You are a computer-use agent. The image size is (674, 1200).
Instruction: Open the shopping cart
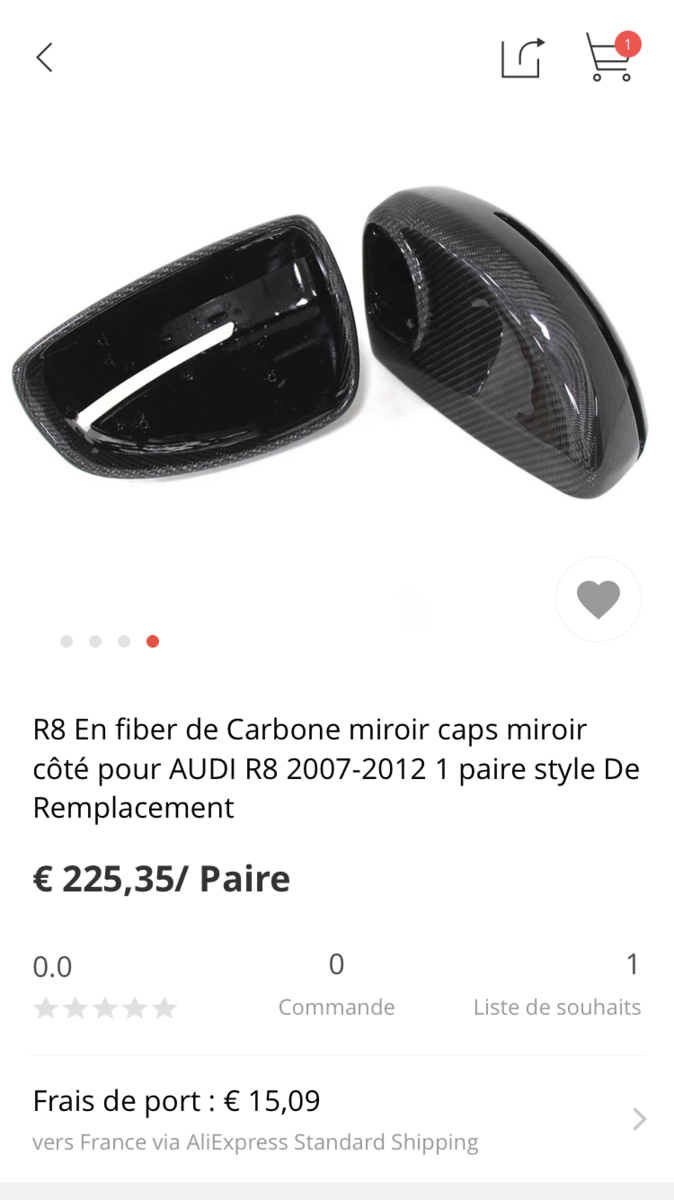tap(610, 57)
